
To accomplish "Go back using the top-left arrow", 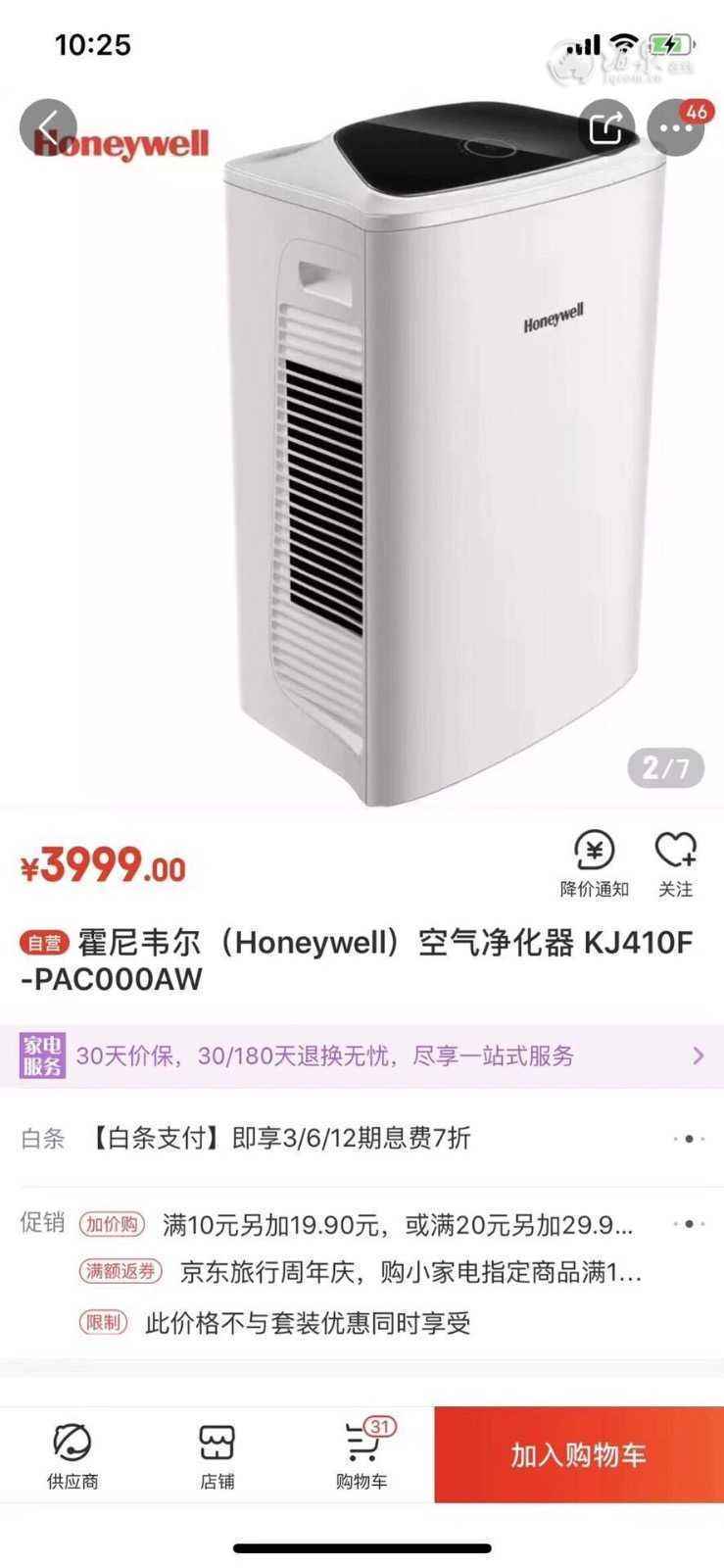I will coord(47,127).
